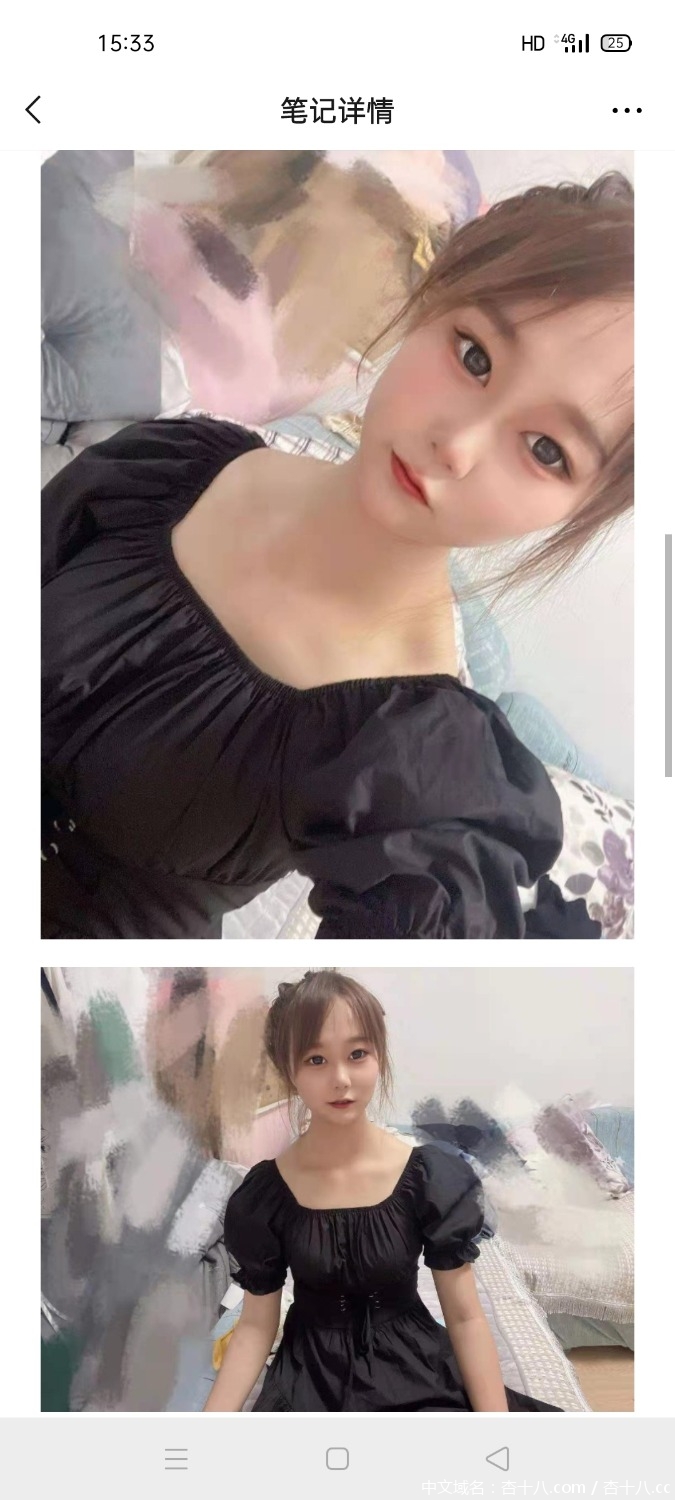This screenshot has width=675, height=1500.
Task: Open the system recent apps menu
Action: 176,1458
